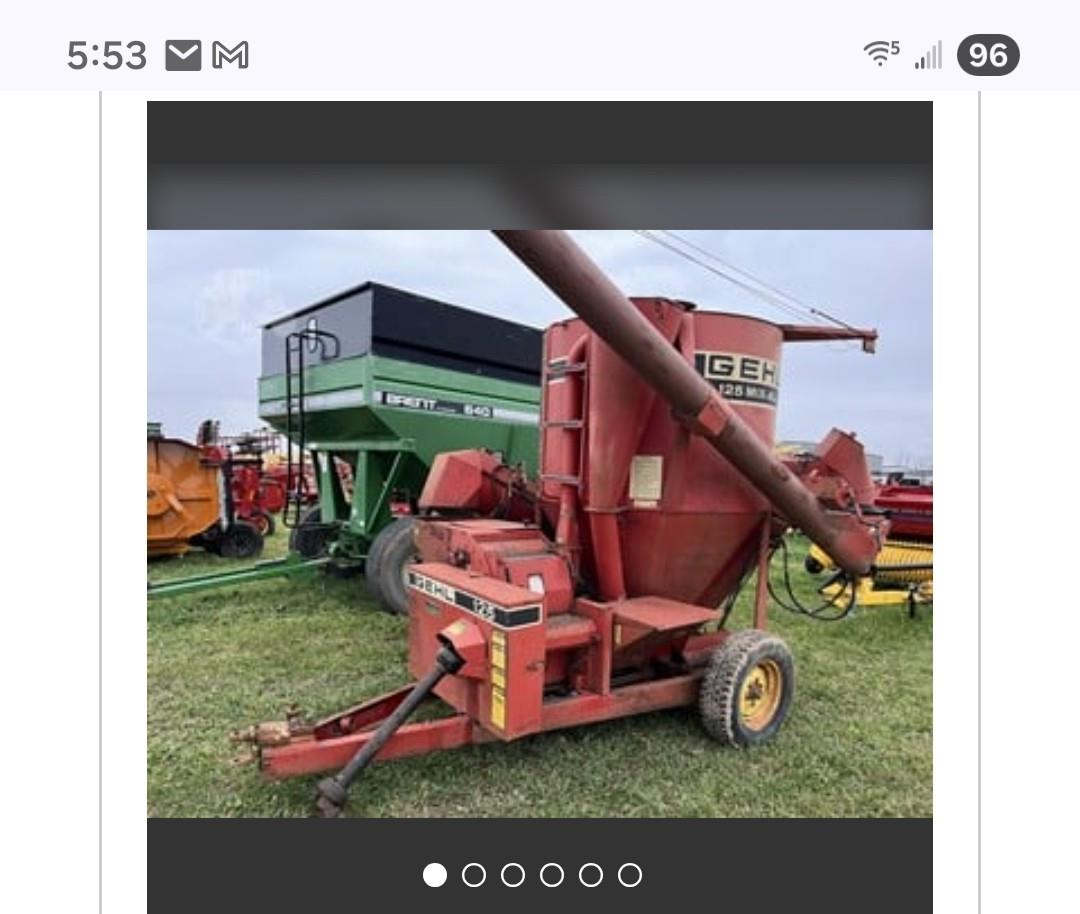Select the third carousel indicator dot

coord(513,875)
